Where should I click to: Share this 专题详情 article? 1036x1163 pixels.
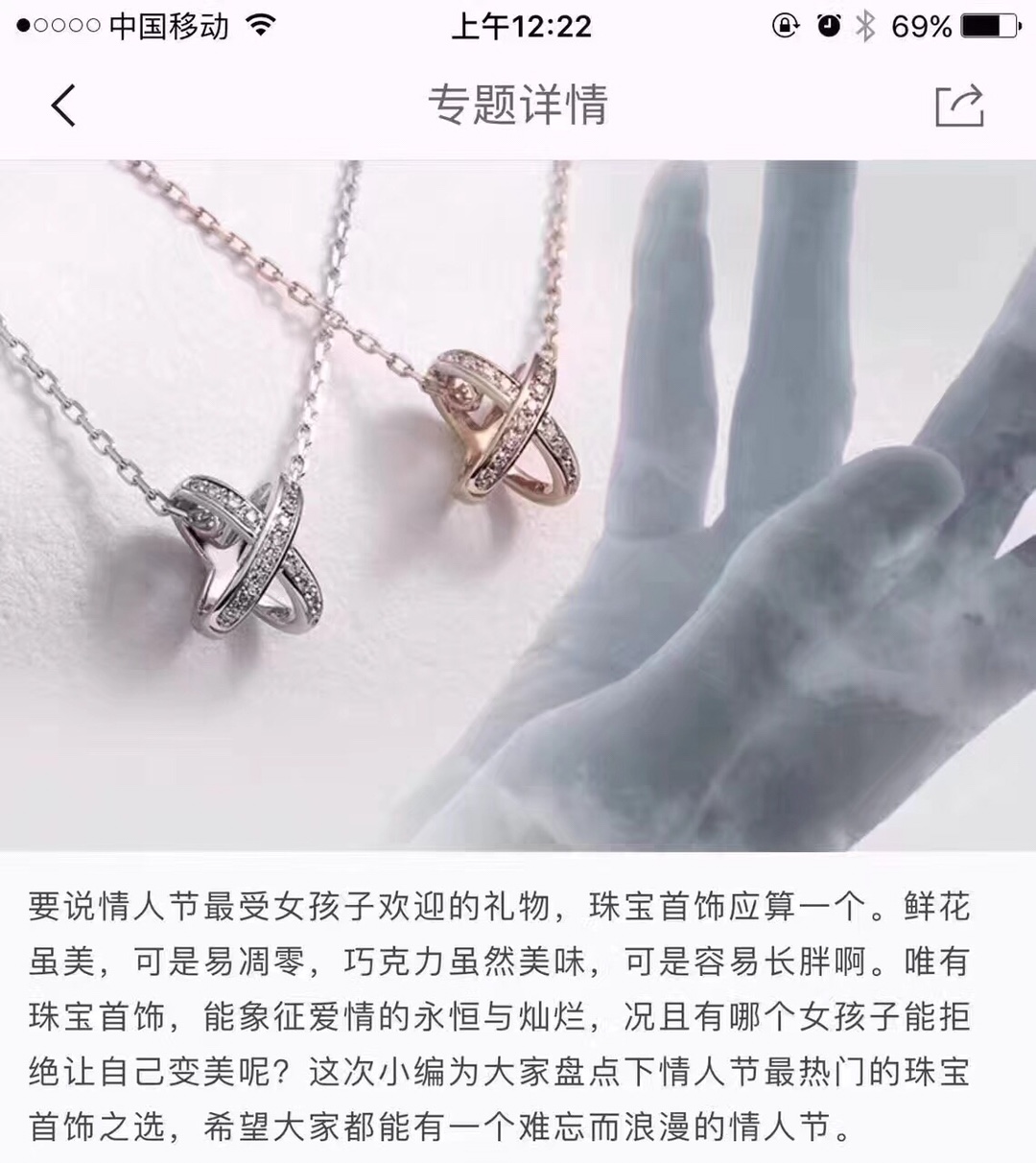point(959,106)
